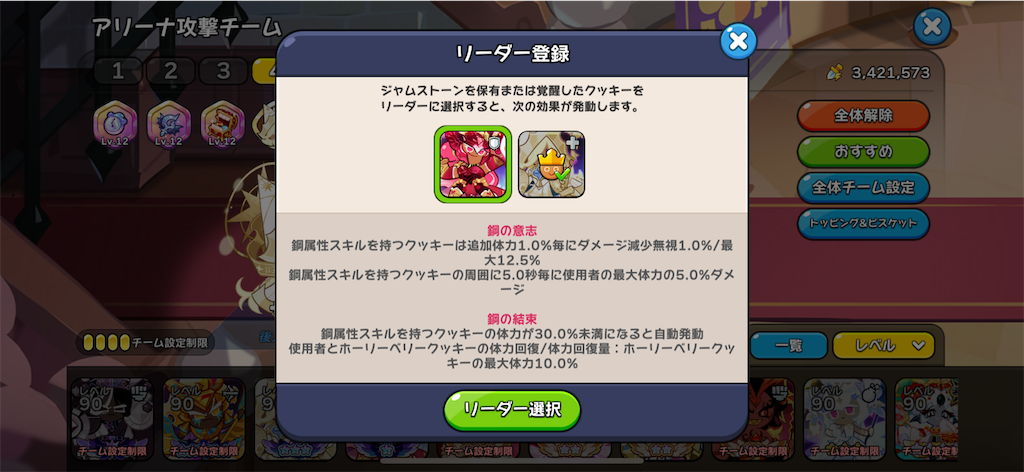Expand the レベル sort dropdown

tap(890, 346)
